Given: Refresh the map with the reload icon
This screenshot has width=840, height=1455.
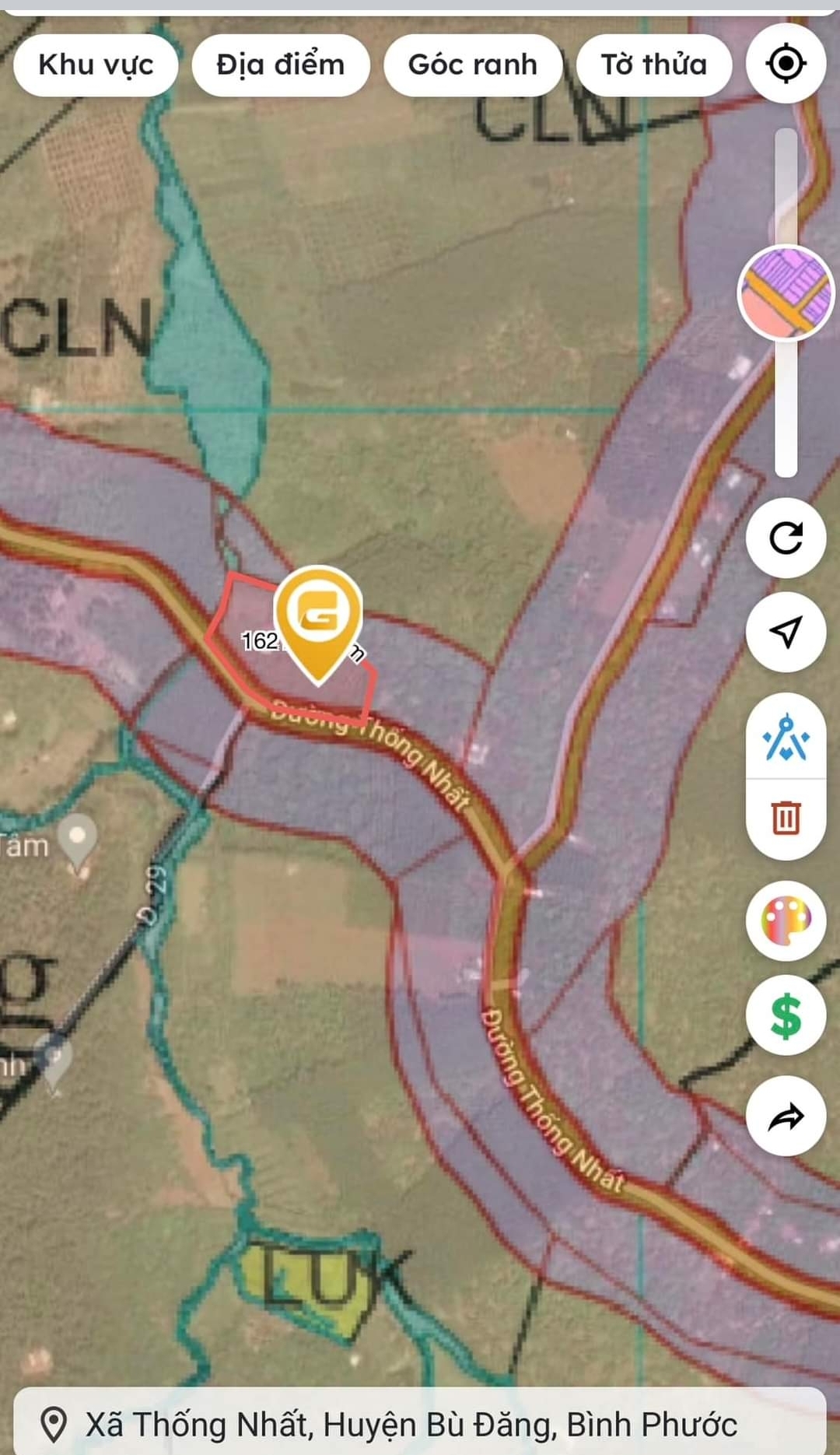Looking at the screenshot, I should click(786, 538).
